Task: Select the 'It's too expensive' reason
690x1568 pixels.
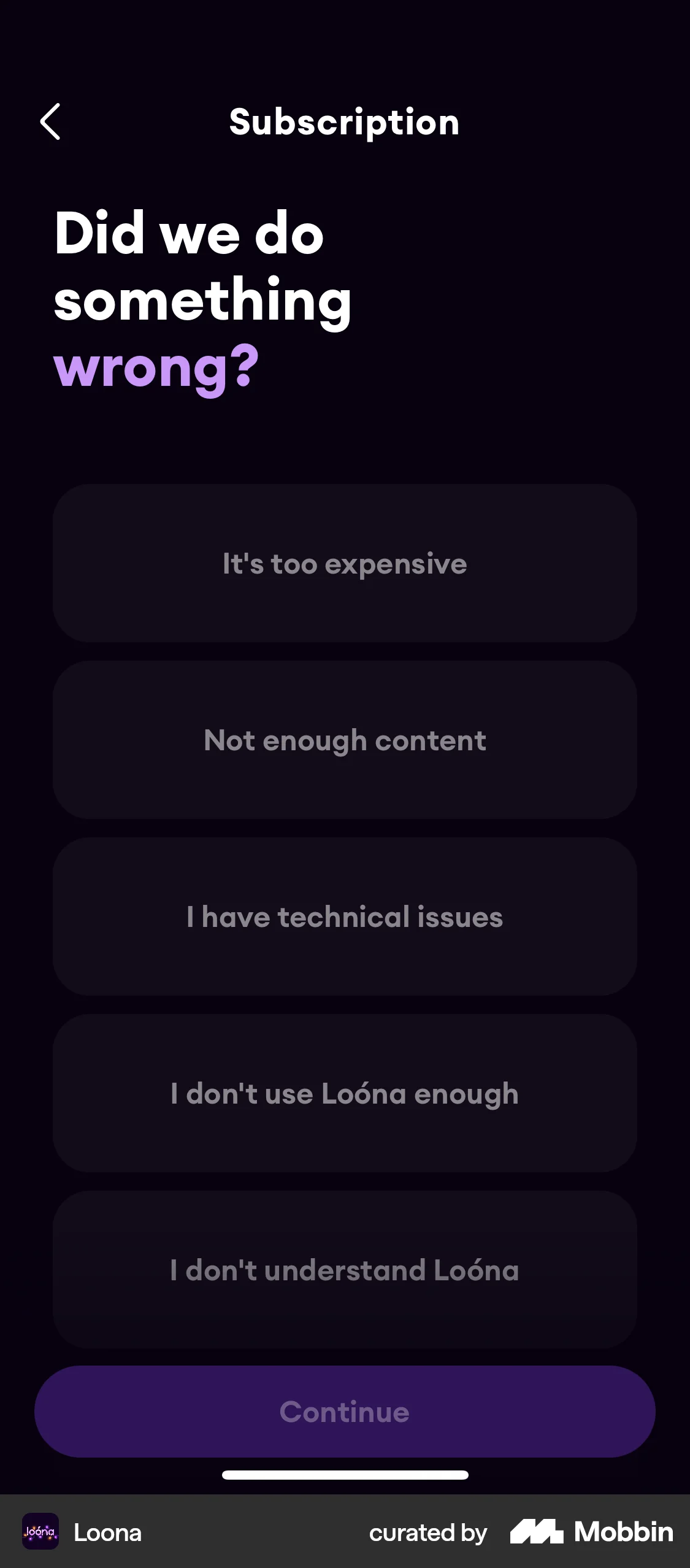Action: click(x=345, y=564)
